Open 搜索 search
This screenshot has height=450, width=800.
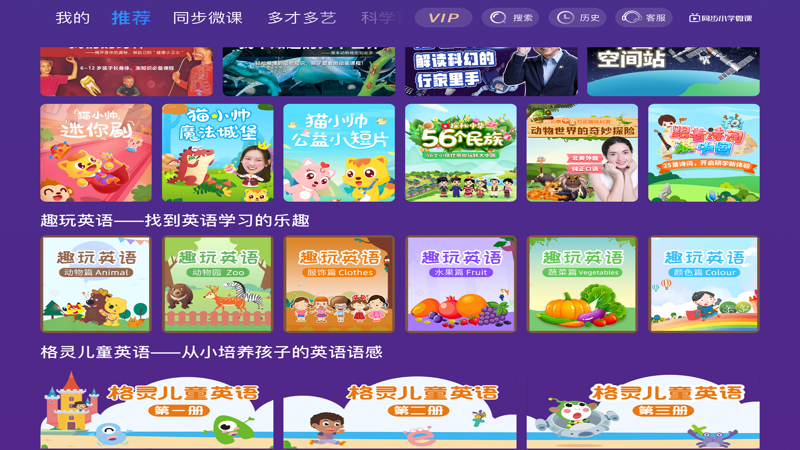(x=510, y=18)
